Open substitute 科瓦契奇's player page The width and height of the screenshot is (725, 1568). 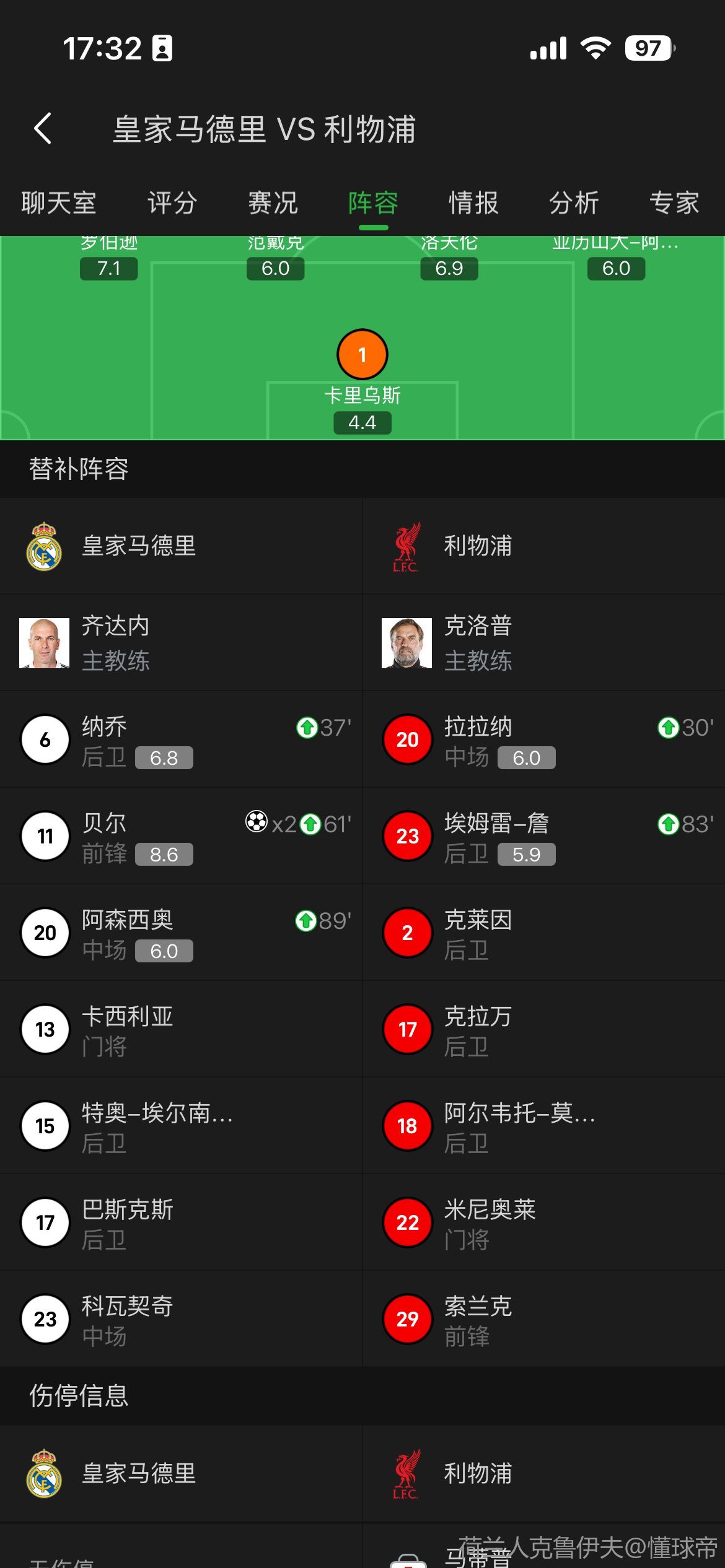coord(127,1319)
